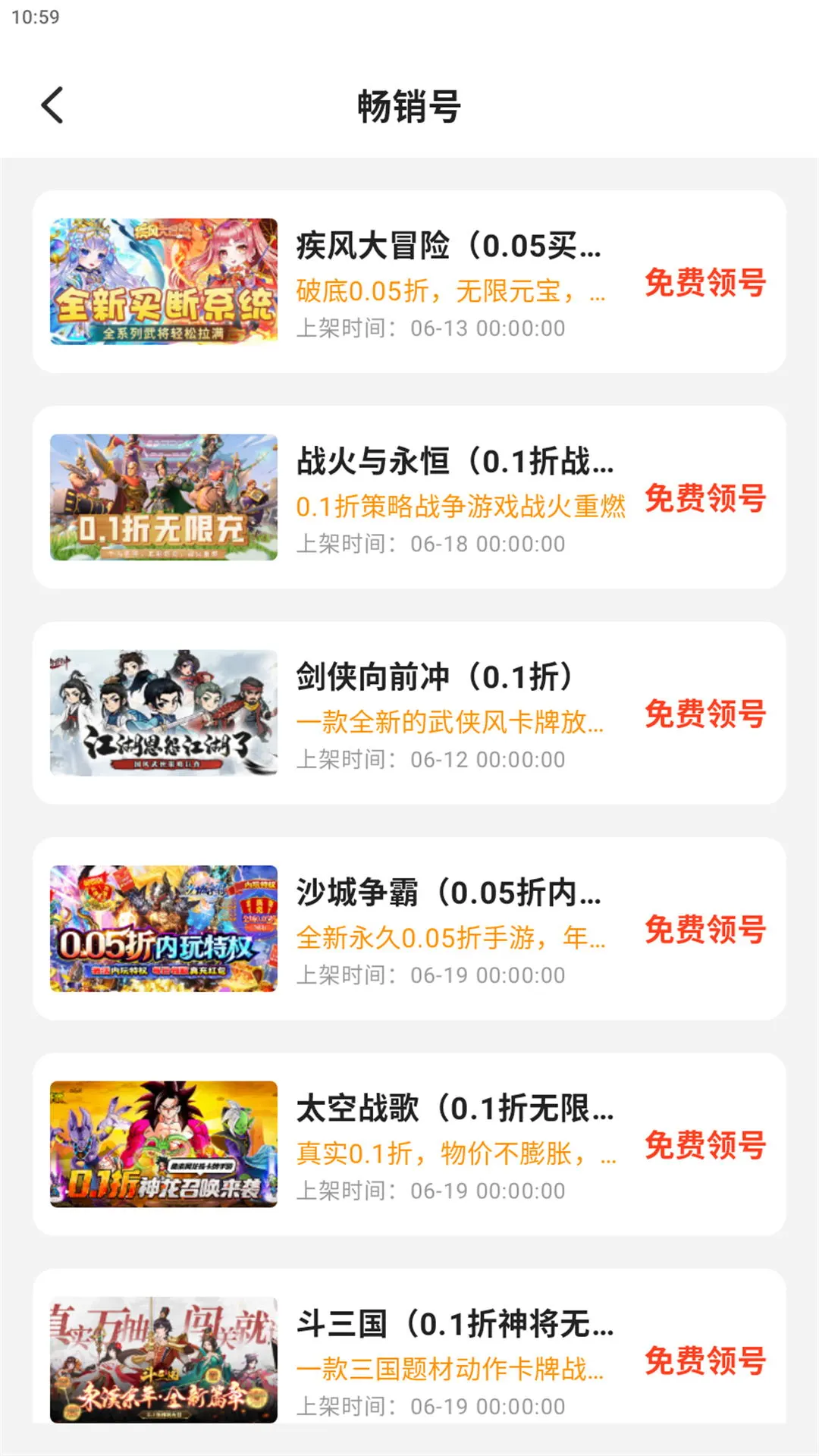The width and height of the screenshot is (819, 1456).
Task: Open the 太空战歌 game banner image
Action: (162, 1145)
